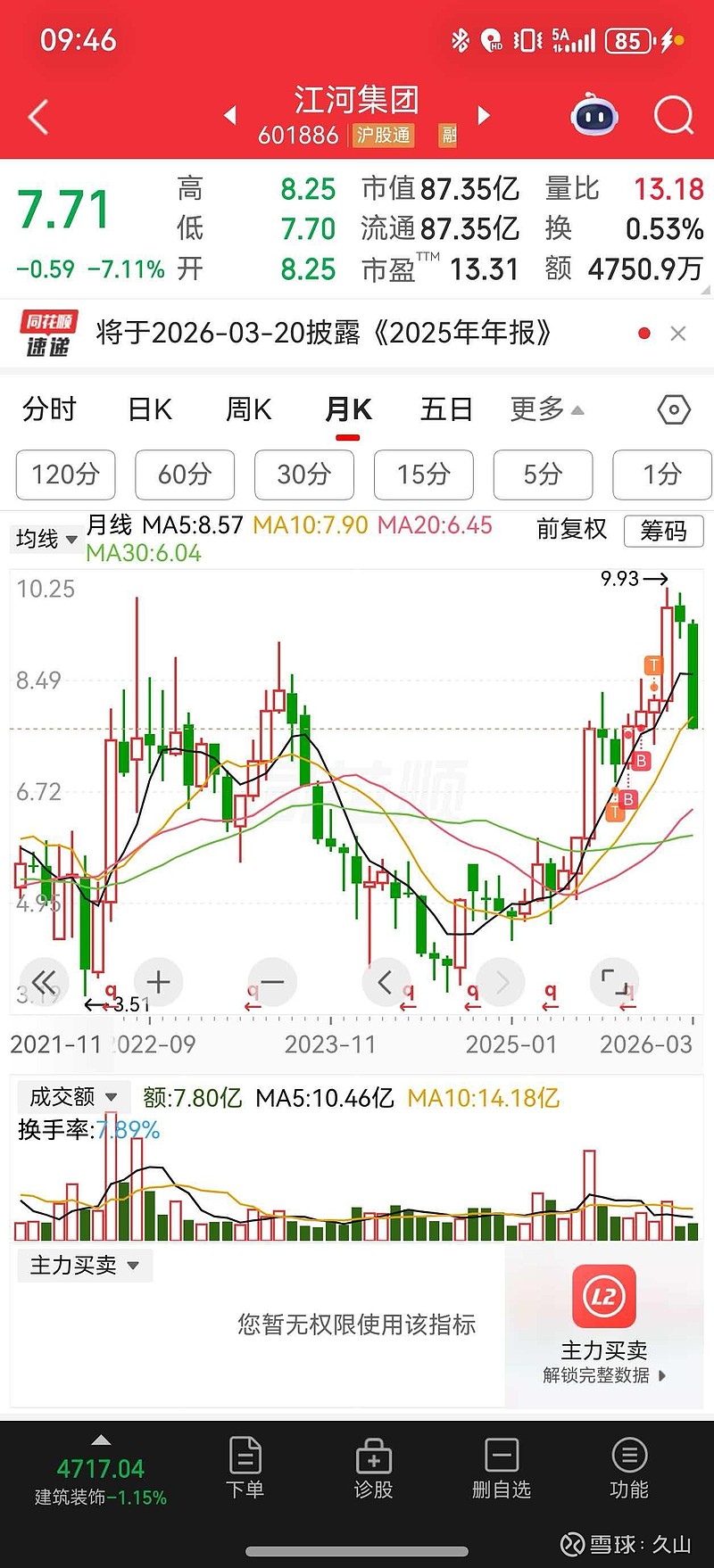Open the 成交额 indicator dropdown
Screen dimensions: 714x1568
pos(73,1096)
